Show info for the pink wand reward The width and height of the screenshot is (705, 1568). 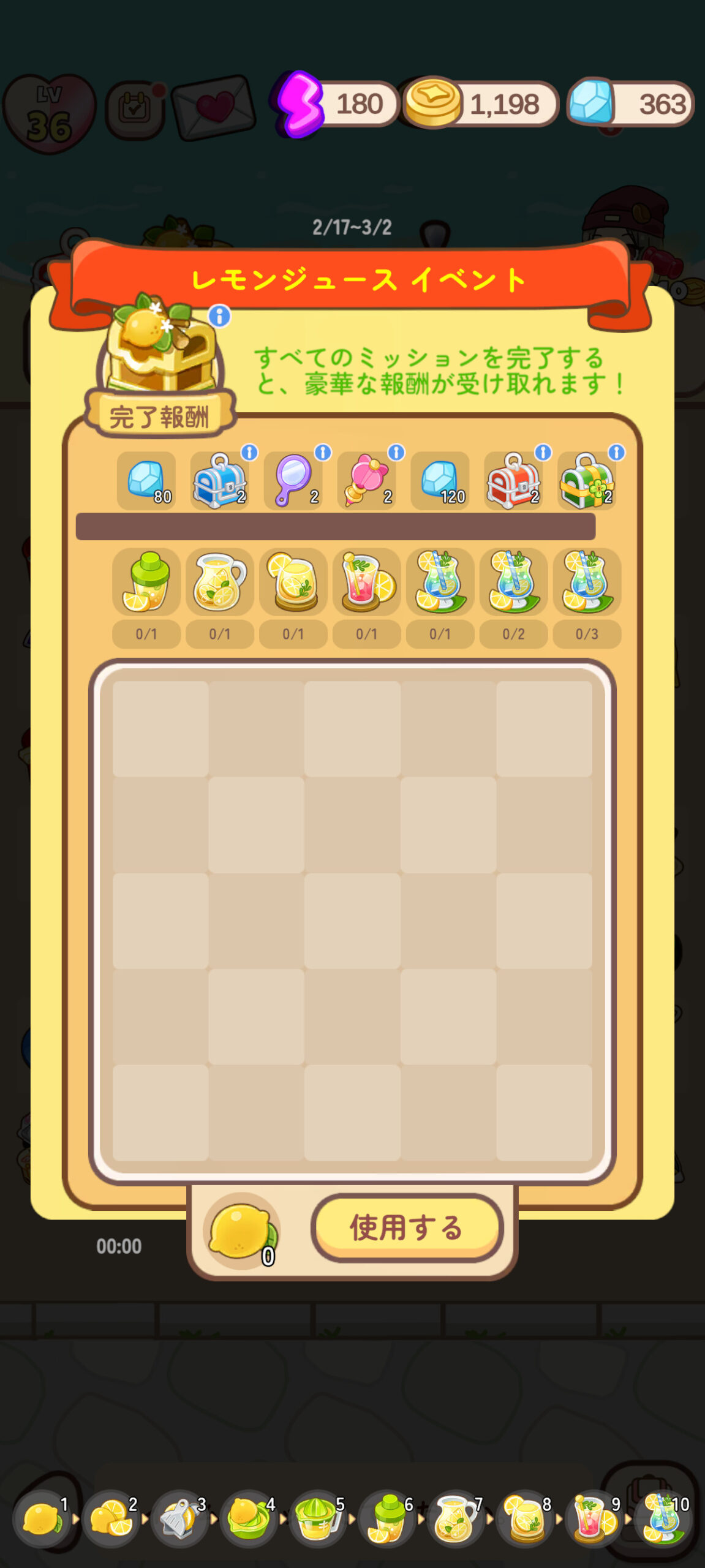click(x=396, y=453)
